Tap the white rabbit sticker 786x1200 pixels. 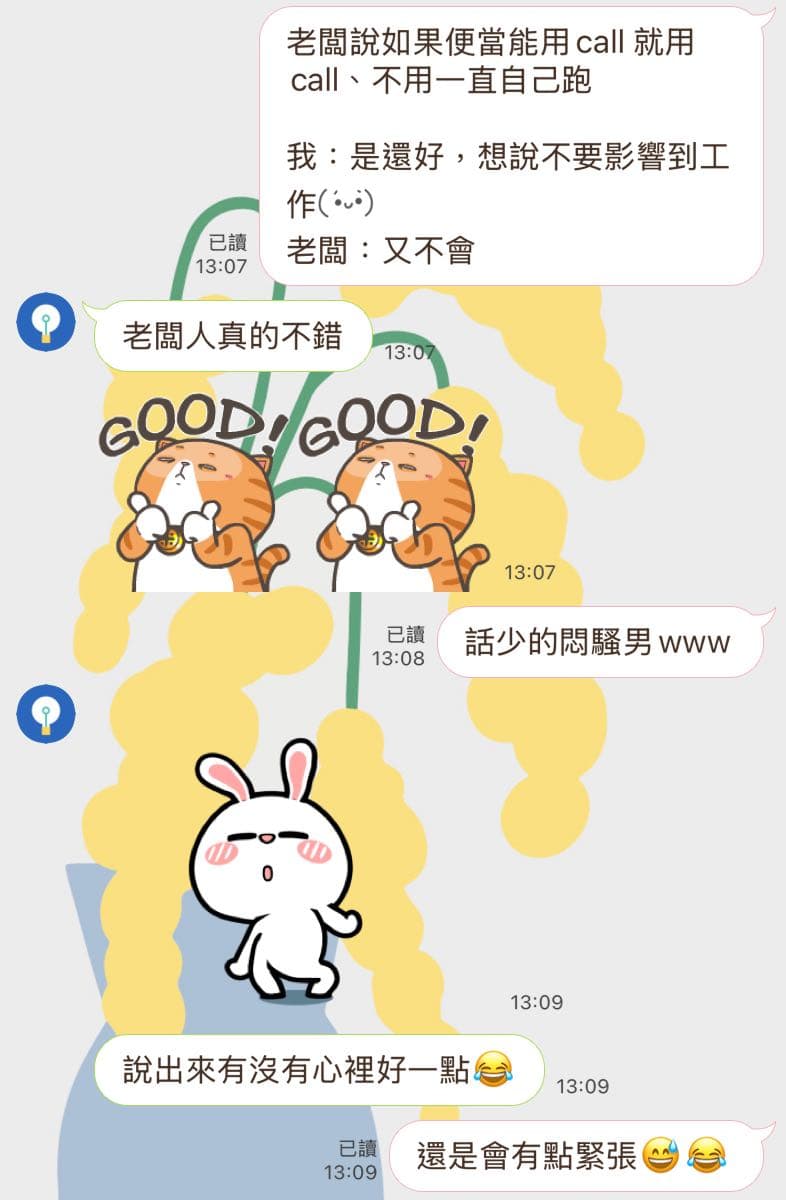tap(274, 872)
